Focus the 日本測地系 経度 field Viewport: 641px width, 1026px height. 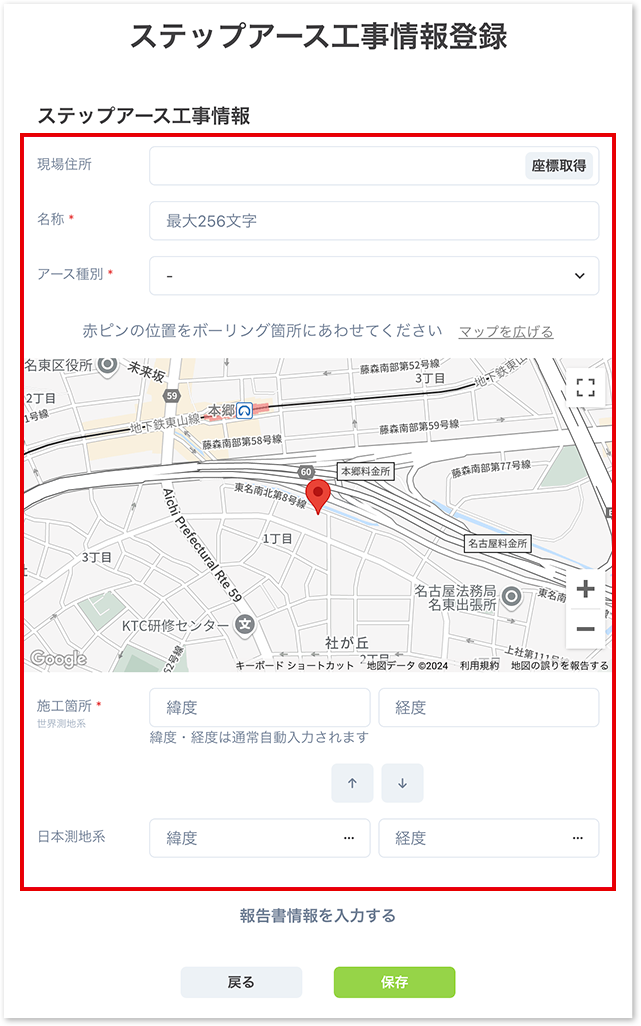pyautogui.click(x=488, y=838)
